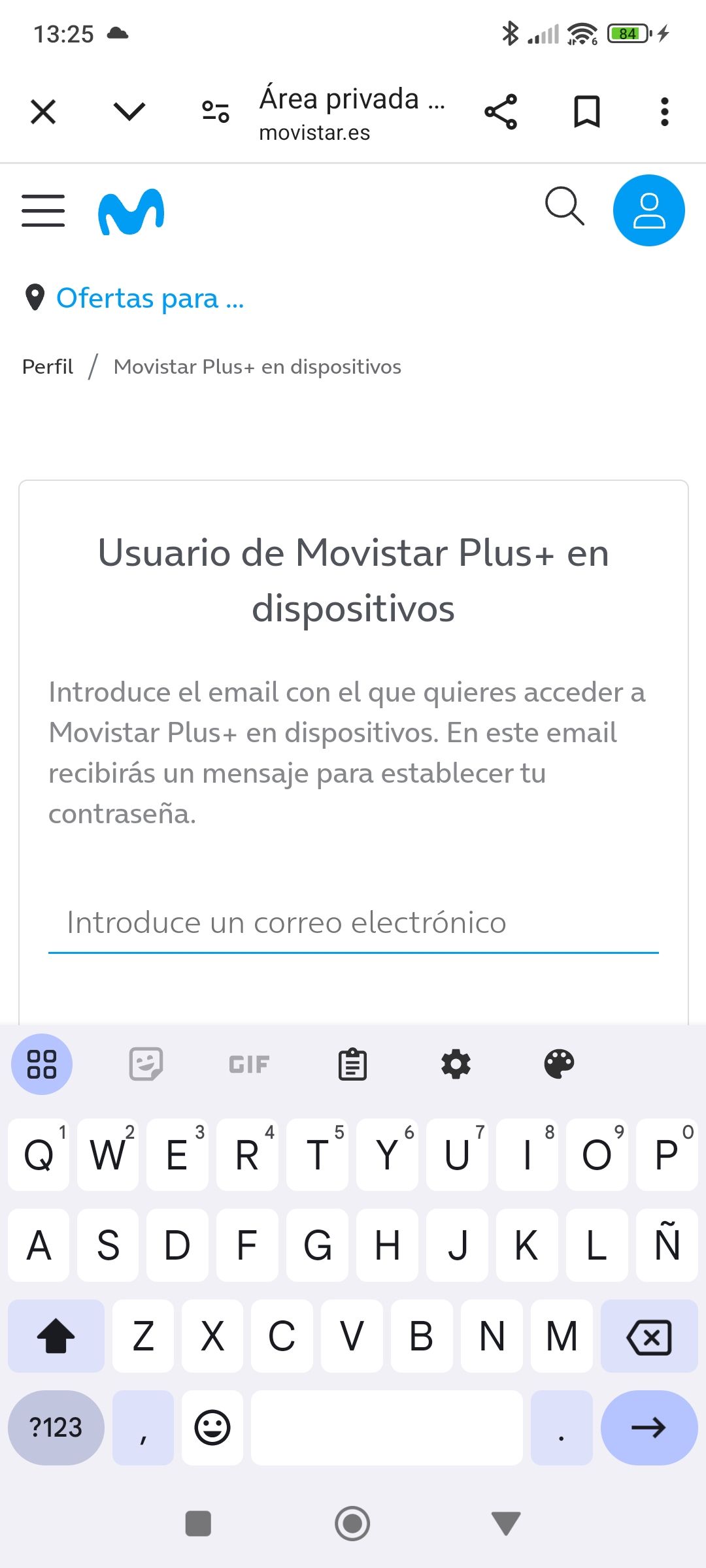
Task: Open keyboard settings gear
Action: [456, 1064]
